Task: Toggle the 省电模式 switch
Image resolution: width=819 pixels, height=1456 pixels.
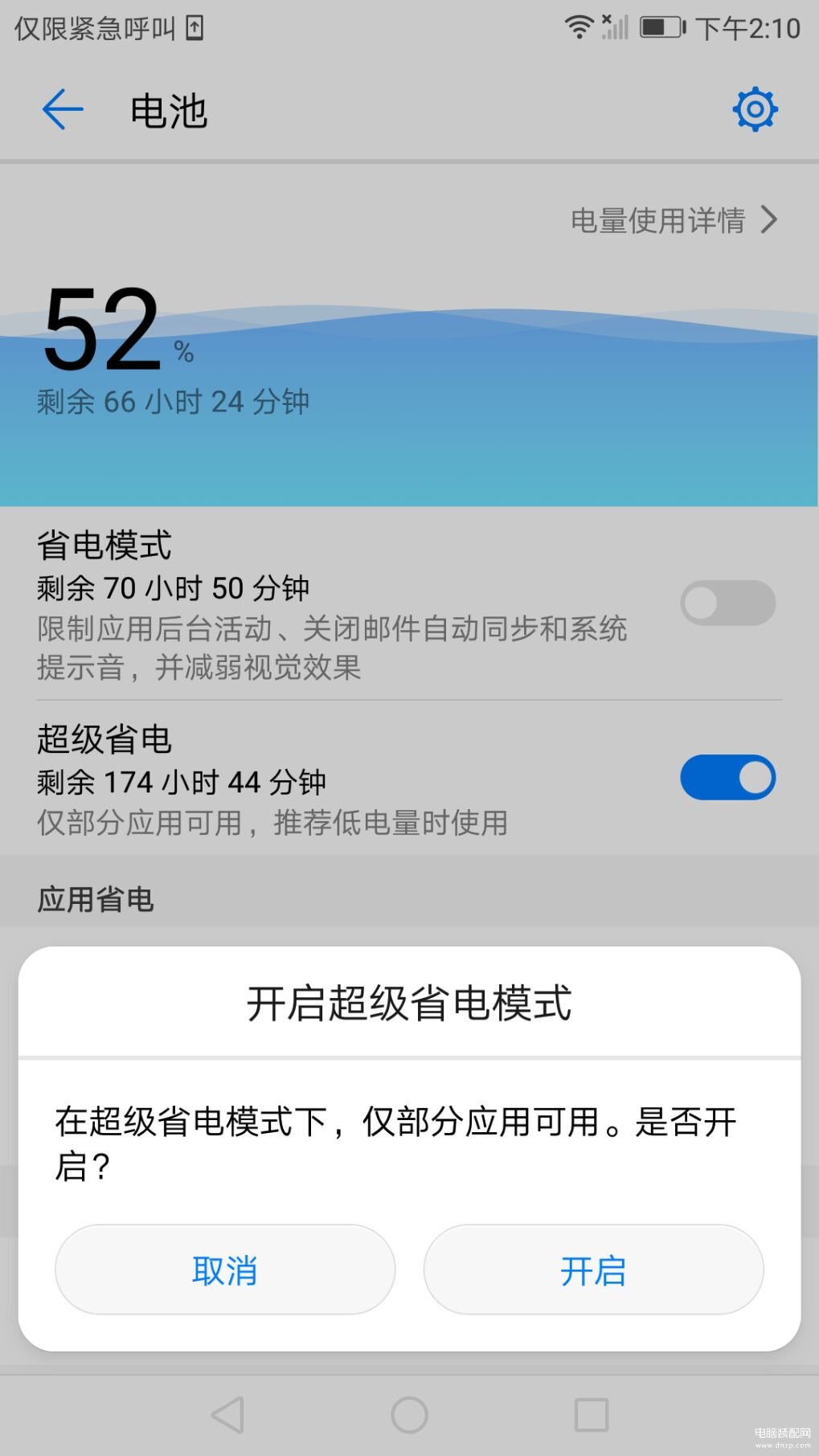Action: tap(727, 603)
